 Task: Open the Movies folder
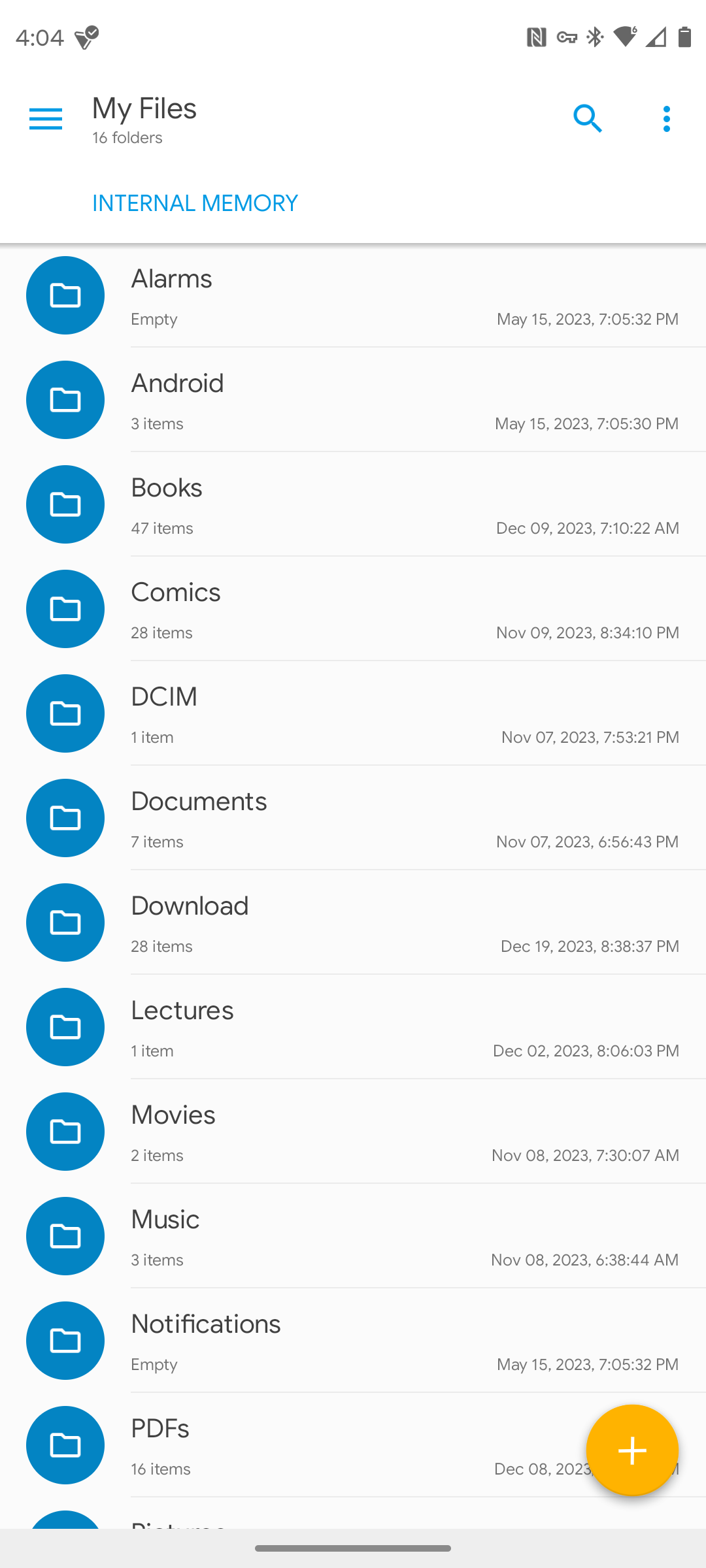[x=353, y=1132]
